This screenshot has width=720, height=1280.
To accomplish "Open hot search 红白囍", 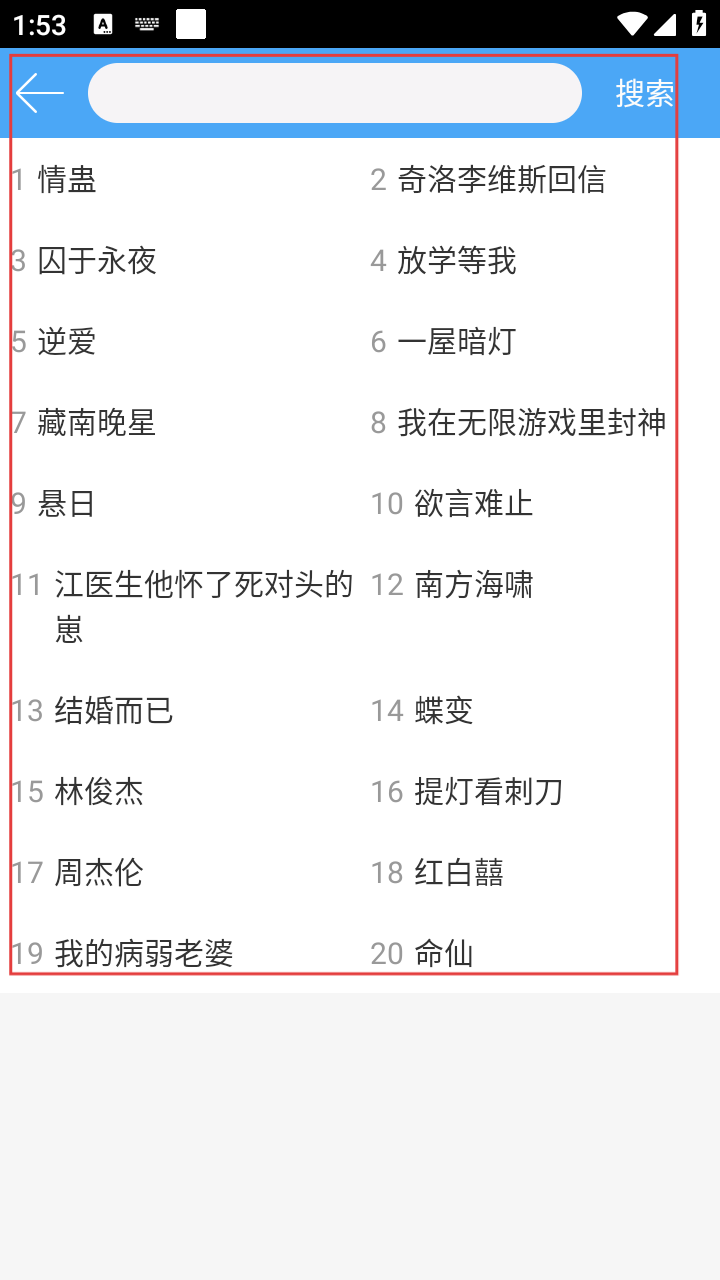I will coord(459,872).
